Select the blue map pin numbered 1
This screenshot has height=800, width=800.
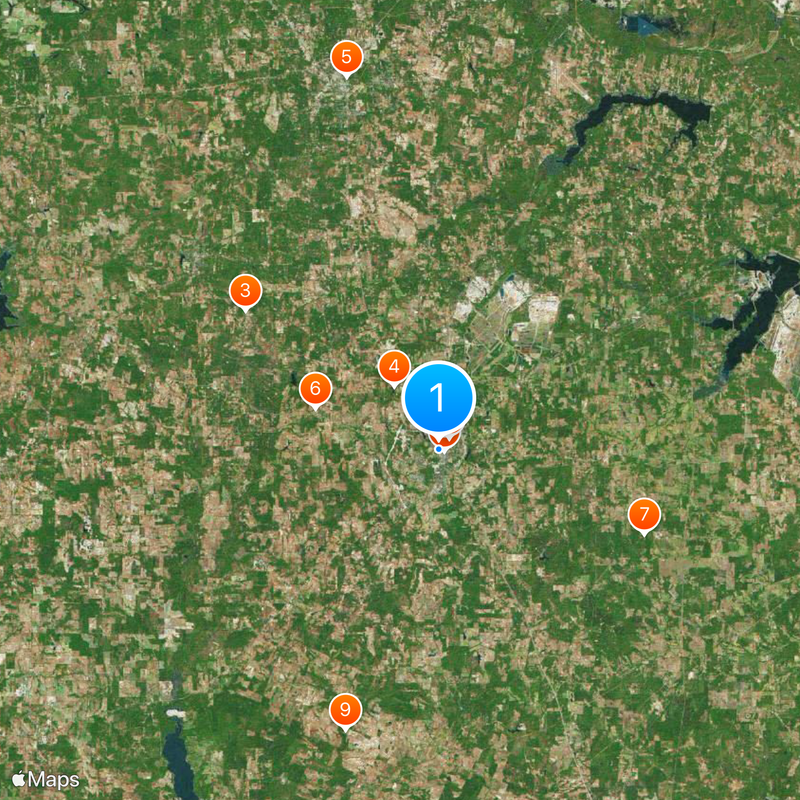(438, 398)
